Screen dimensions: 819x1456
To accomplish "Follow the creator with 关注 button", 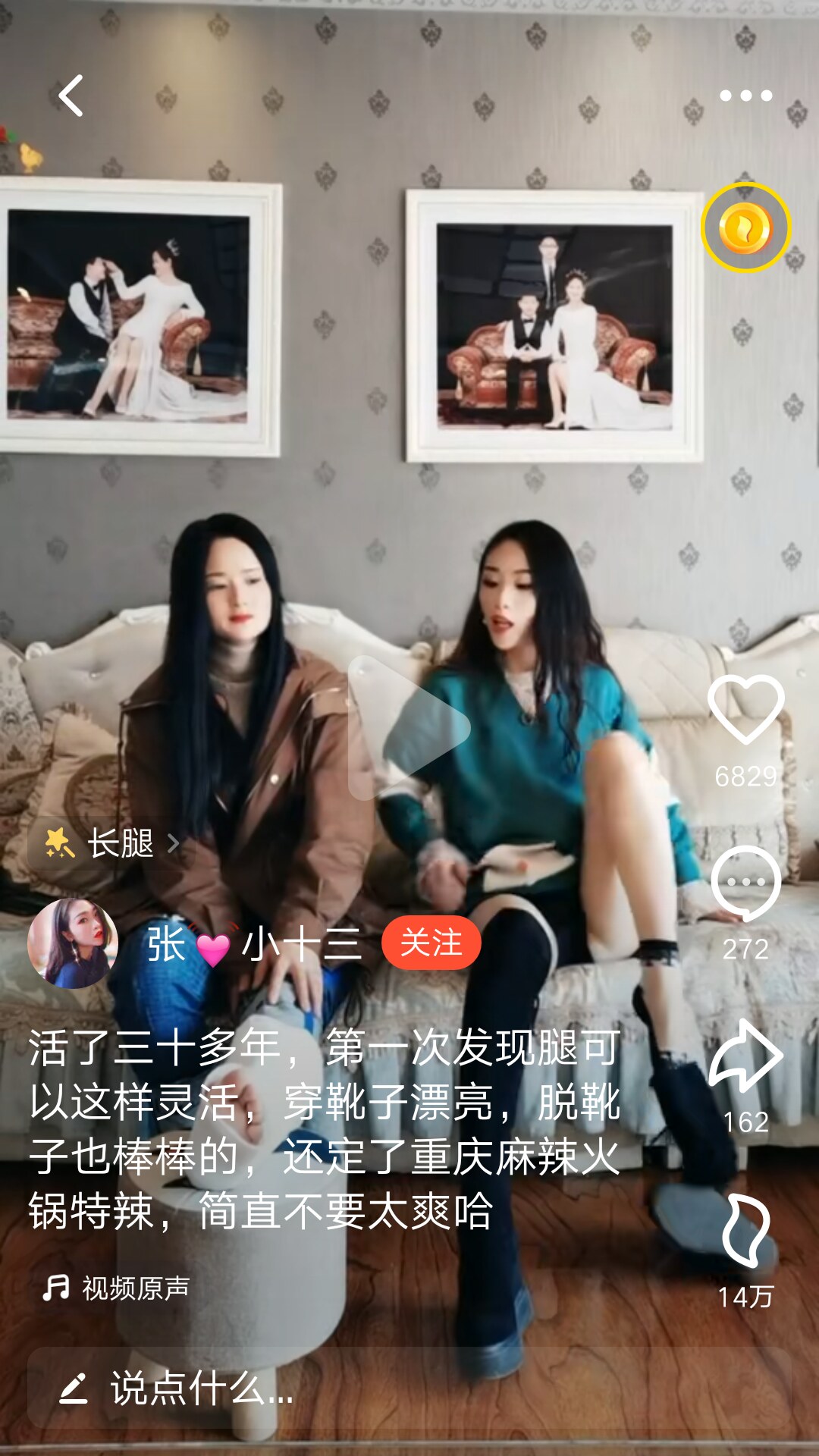I will [431, 943].
